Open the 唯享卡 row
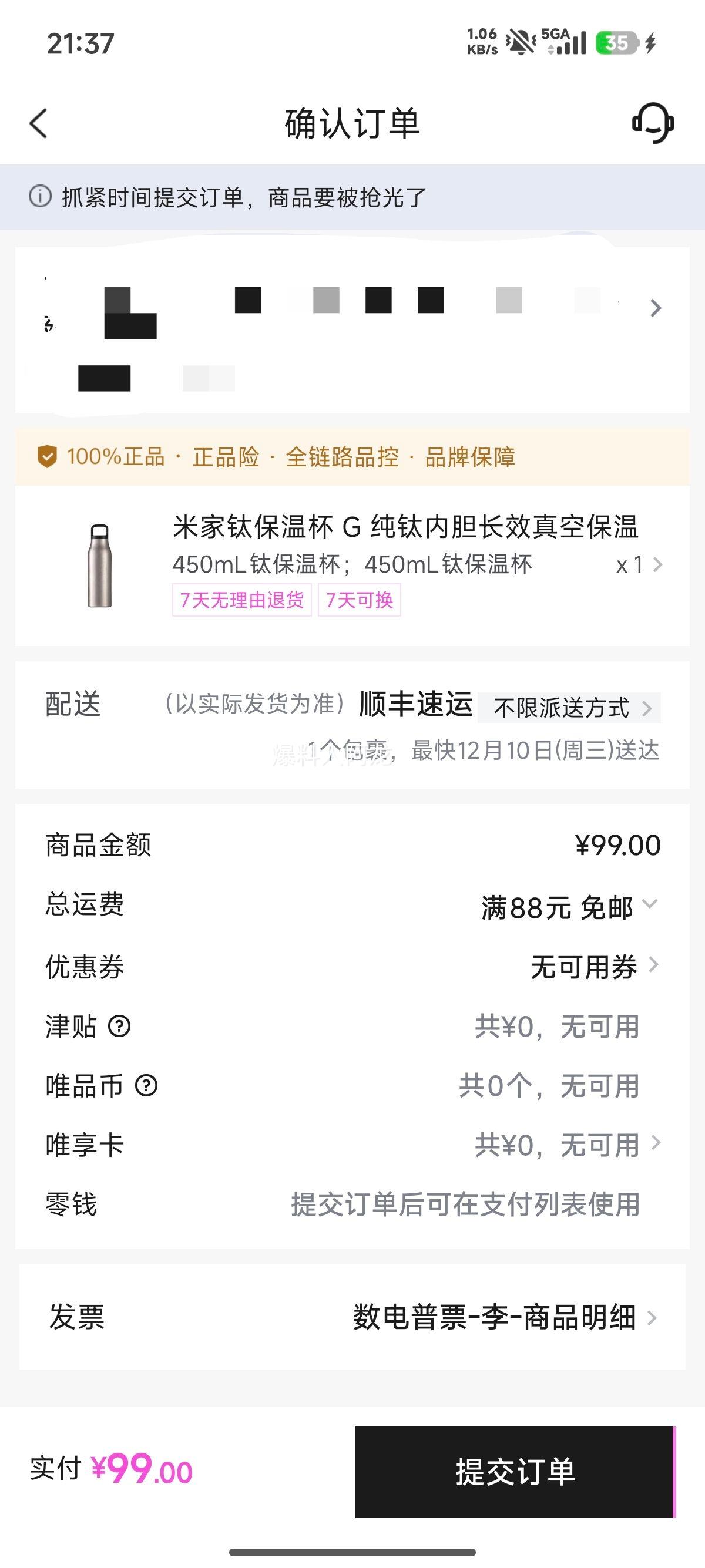 click(x=566, y=1145)
